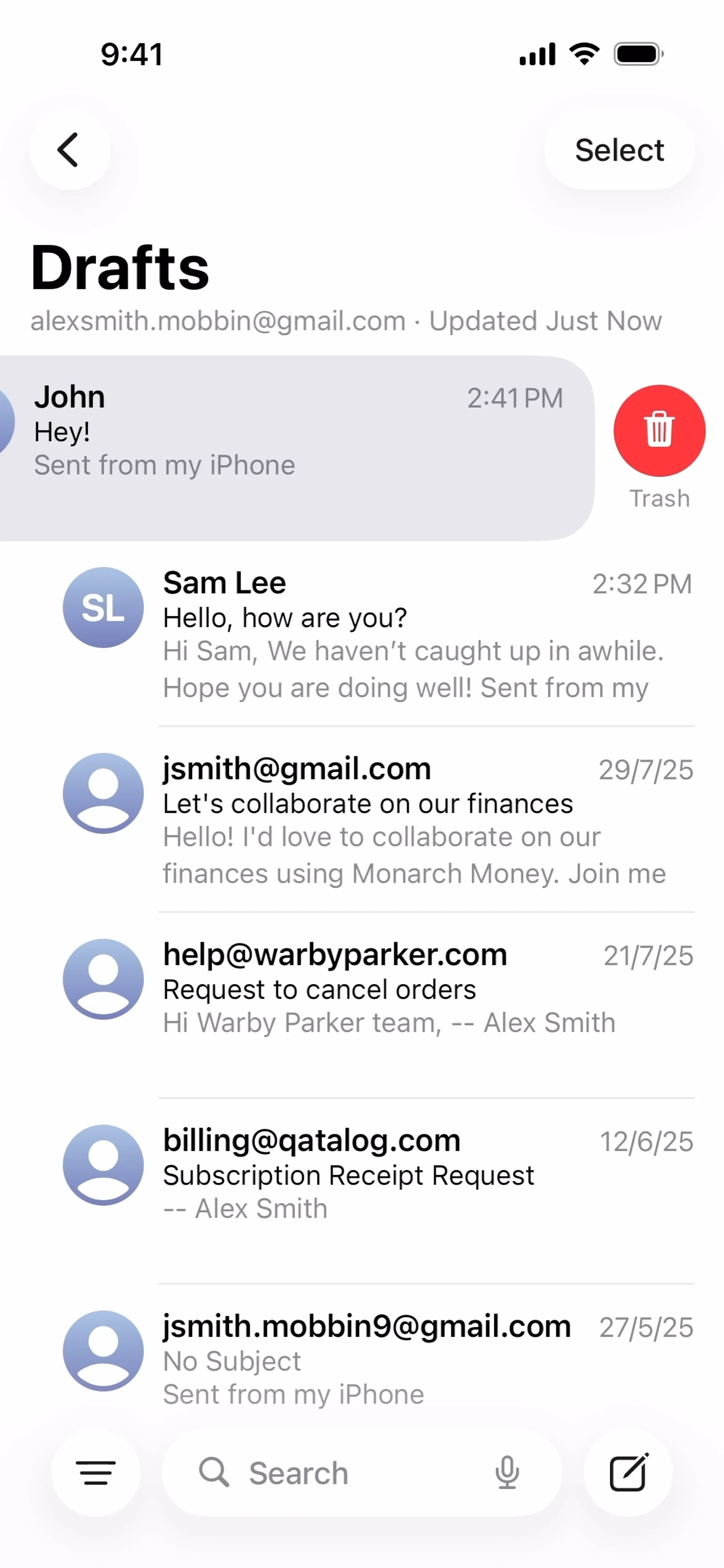Trash the draft to John
Viewport: 724px width, 1568px height.
[659, 431]
